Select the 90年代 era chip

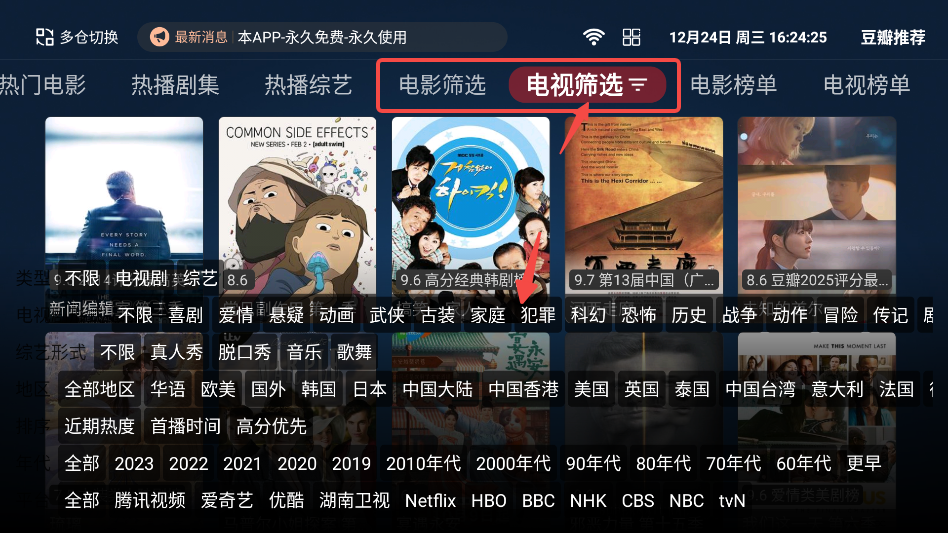[x=593, y=463]
